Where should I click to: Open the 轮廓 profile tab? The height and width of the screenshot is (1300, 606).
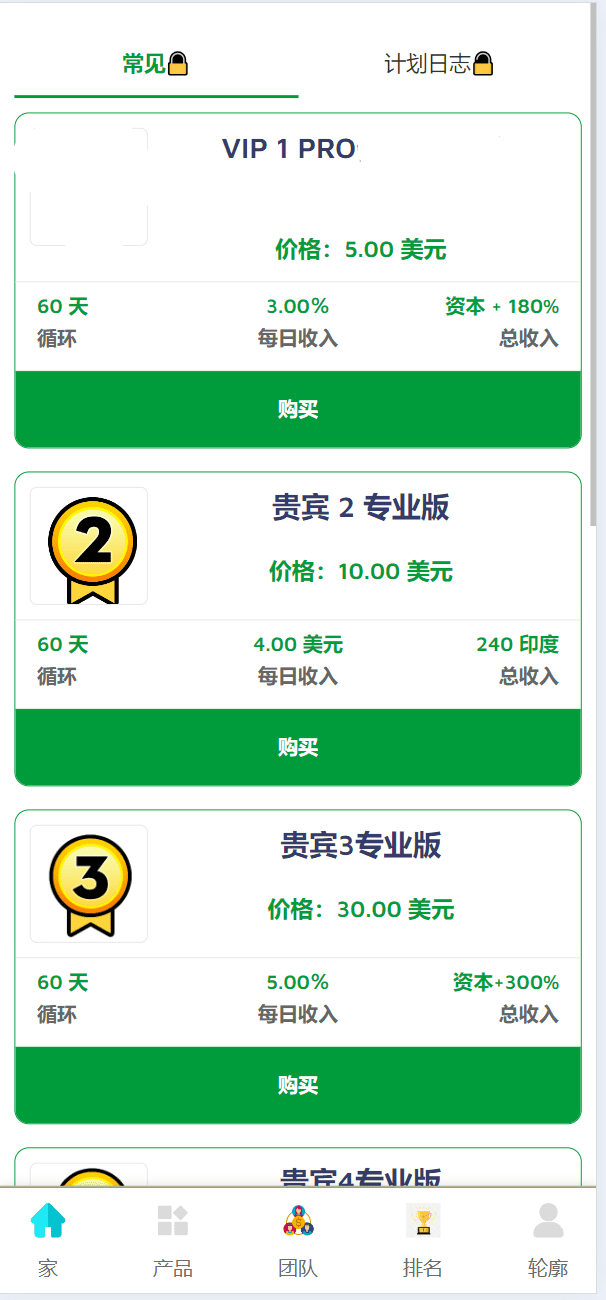click(548, 1240)
